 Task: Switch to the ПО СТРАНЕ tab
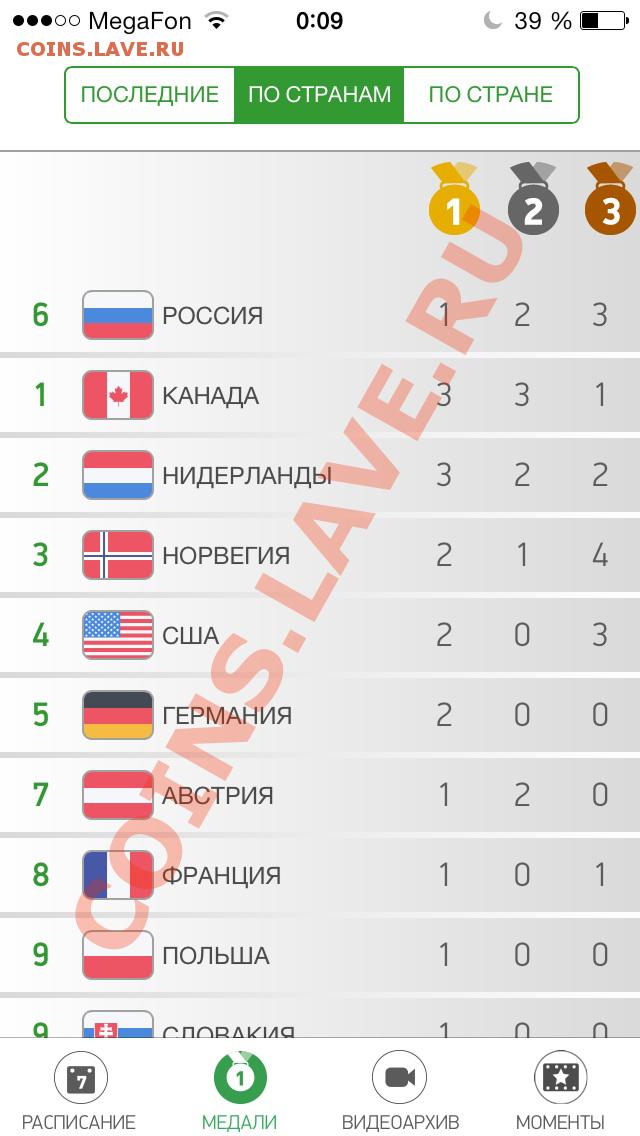click(491, 95)
